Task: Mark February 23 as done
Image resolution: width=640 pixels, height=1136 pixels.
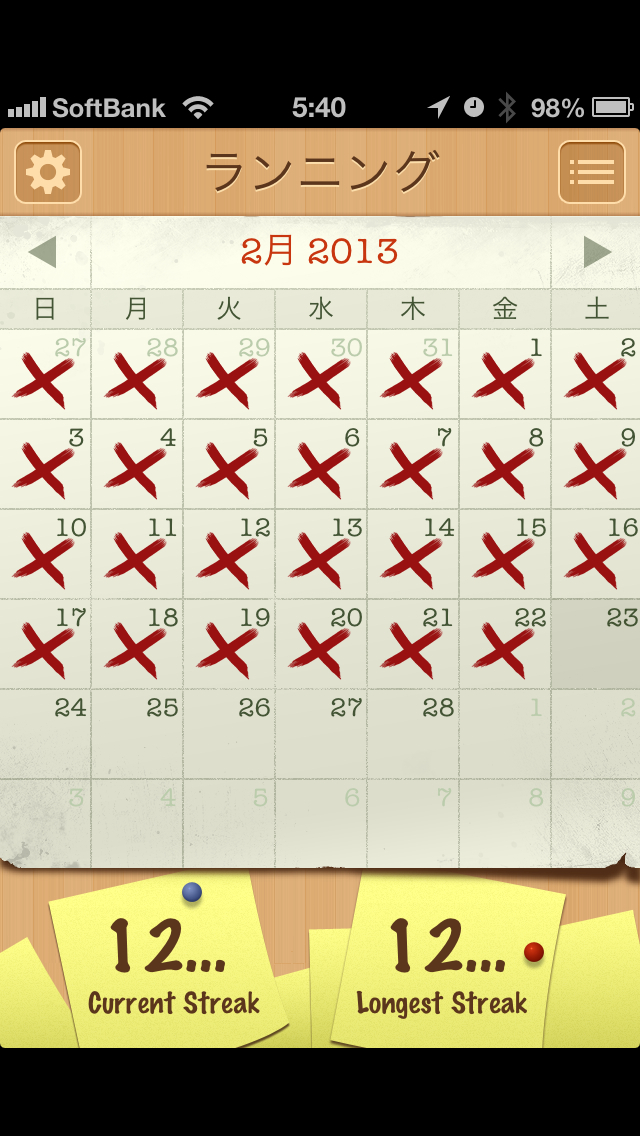Action: click(x=596, y=644)
